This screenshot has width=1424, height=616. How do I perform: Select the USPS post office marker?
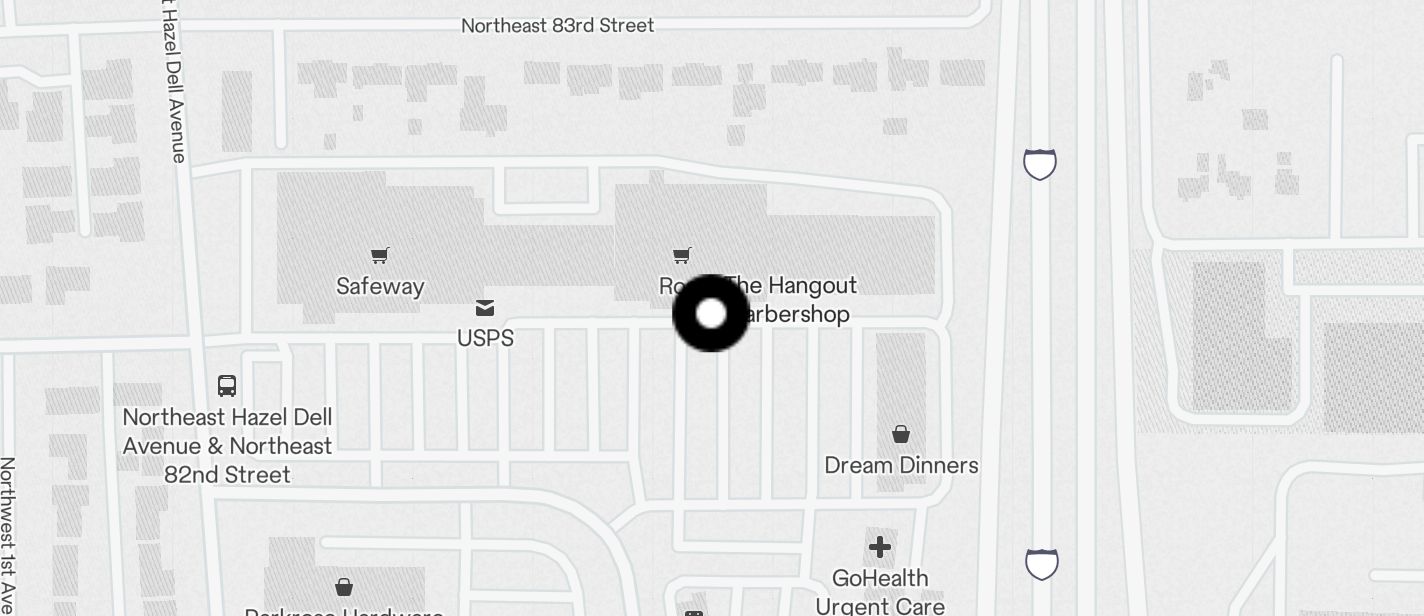tap(485, 308)
